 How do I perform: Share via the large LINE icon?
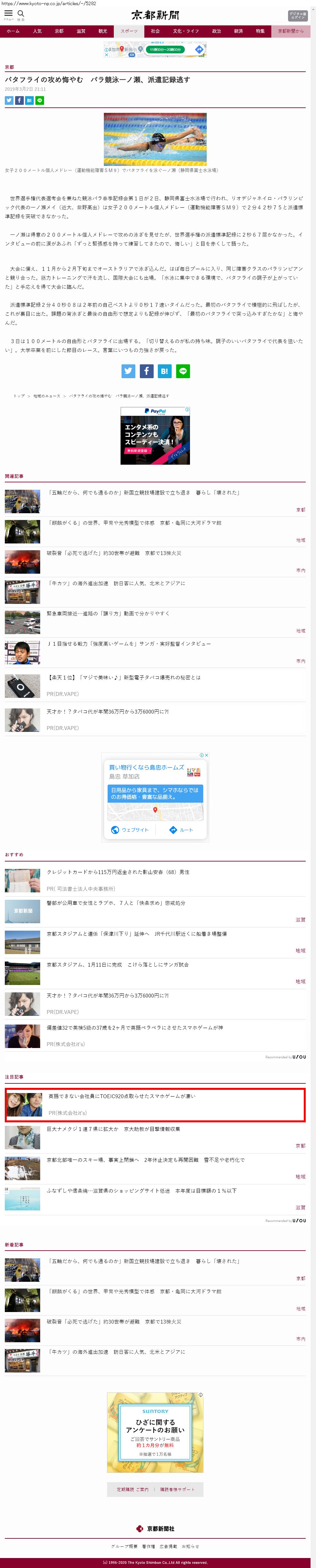183,371
